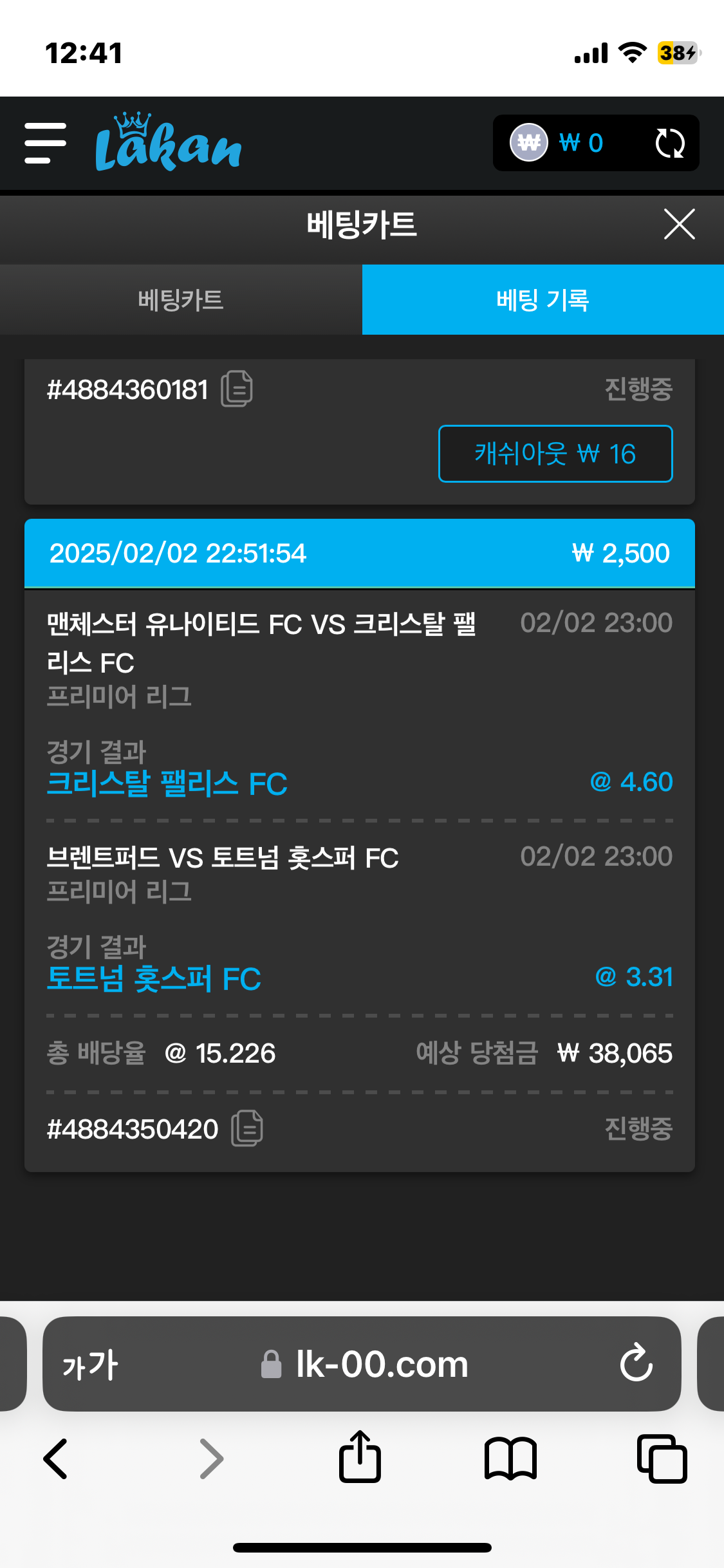This screenshot has width=724, height=1568.
Task: Open the hamburger menu
Action: [45, 143]
